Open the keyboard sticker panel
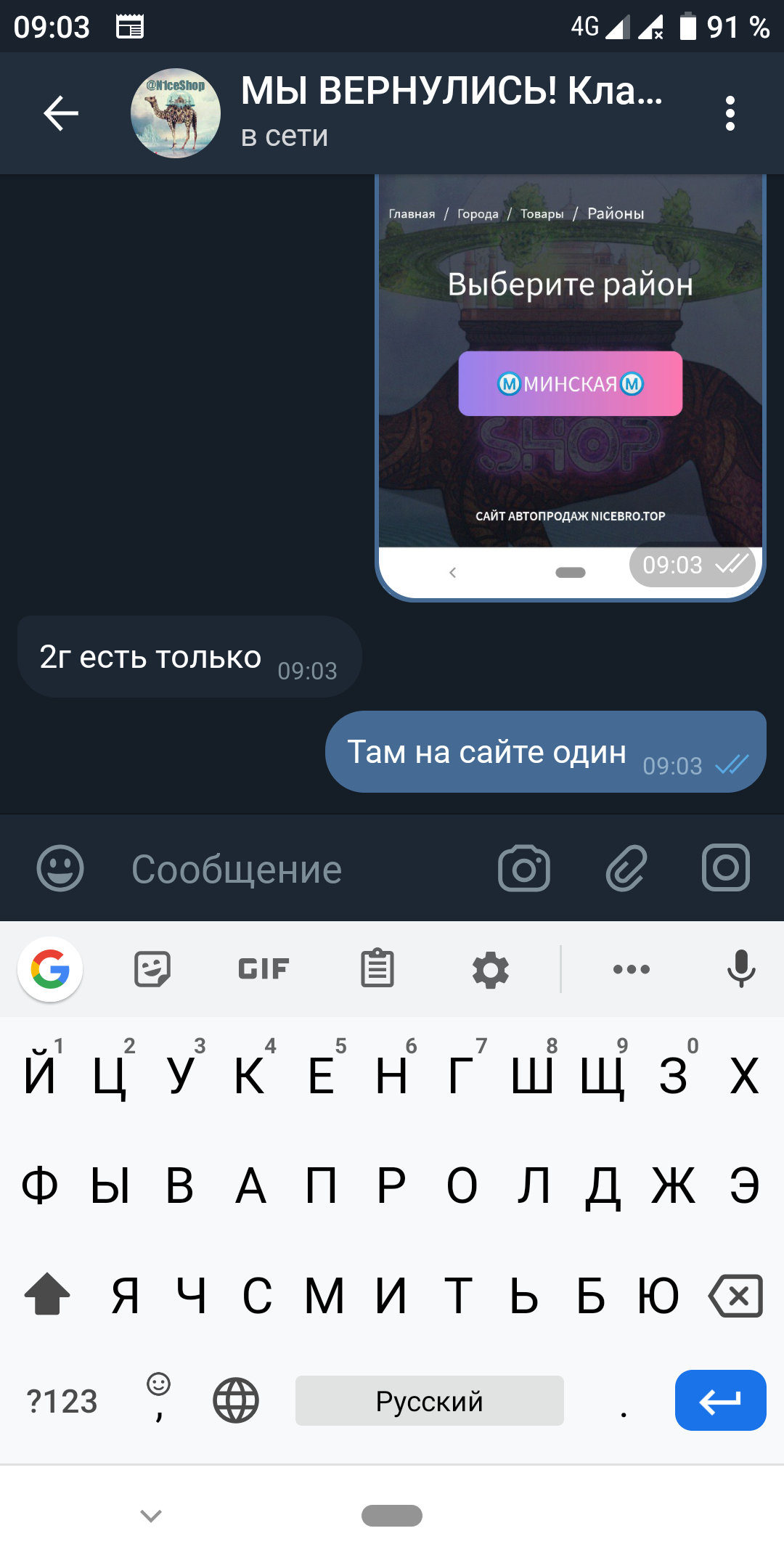 coord(152,969)
